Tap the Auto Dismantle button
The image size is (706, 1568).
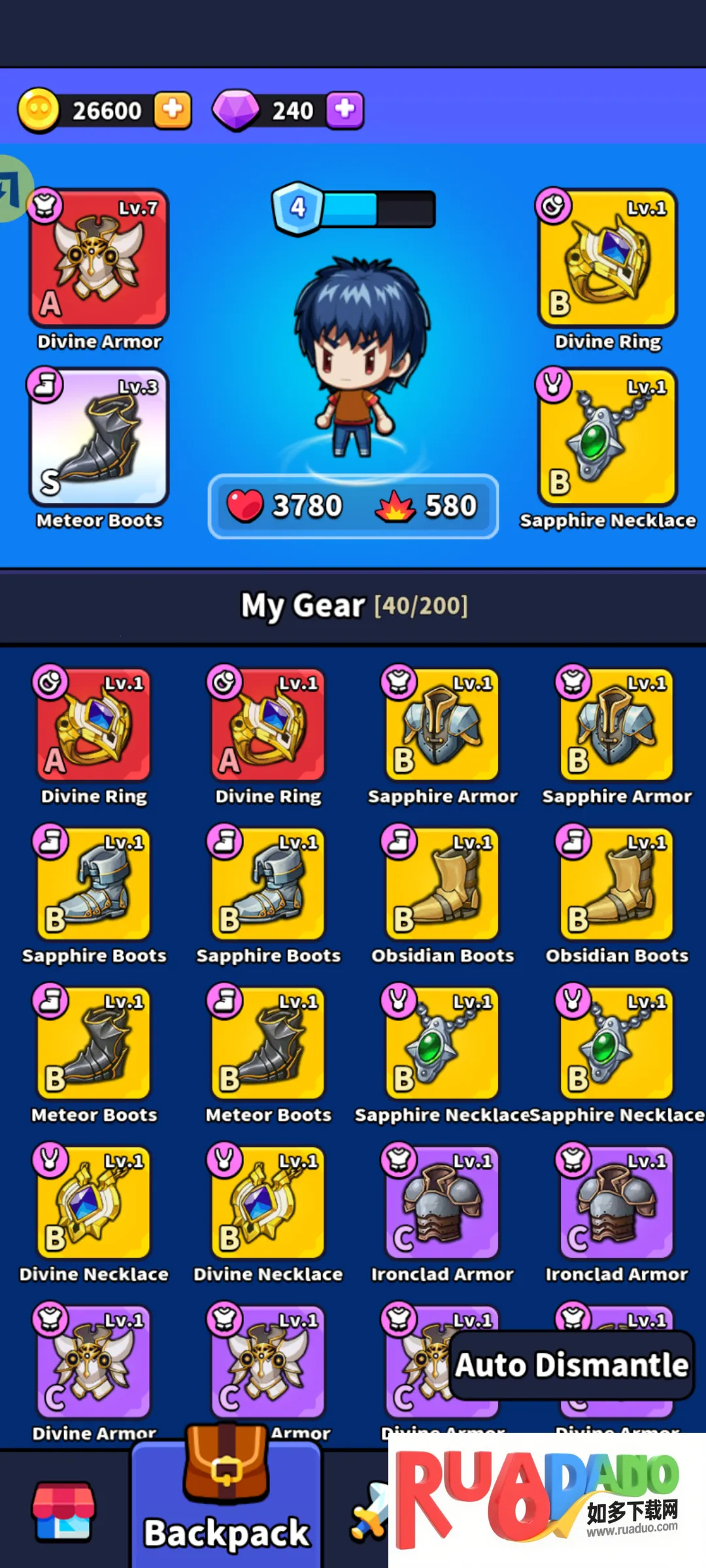coord(571,1365)
